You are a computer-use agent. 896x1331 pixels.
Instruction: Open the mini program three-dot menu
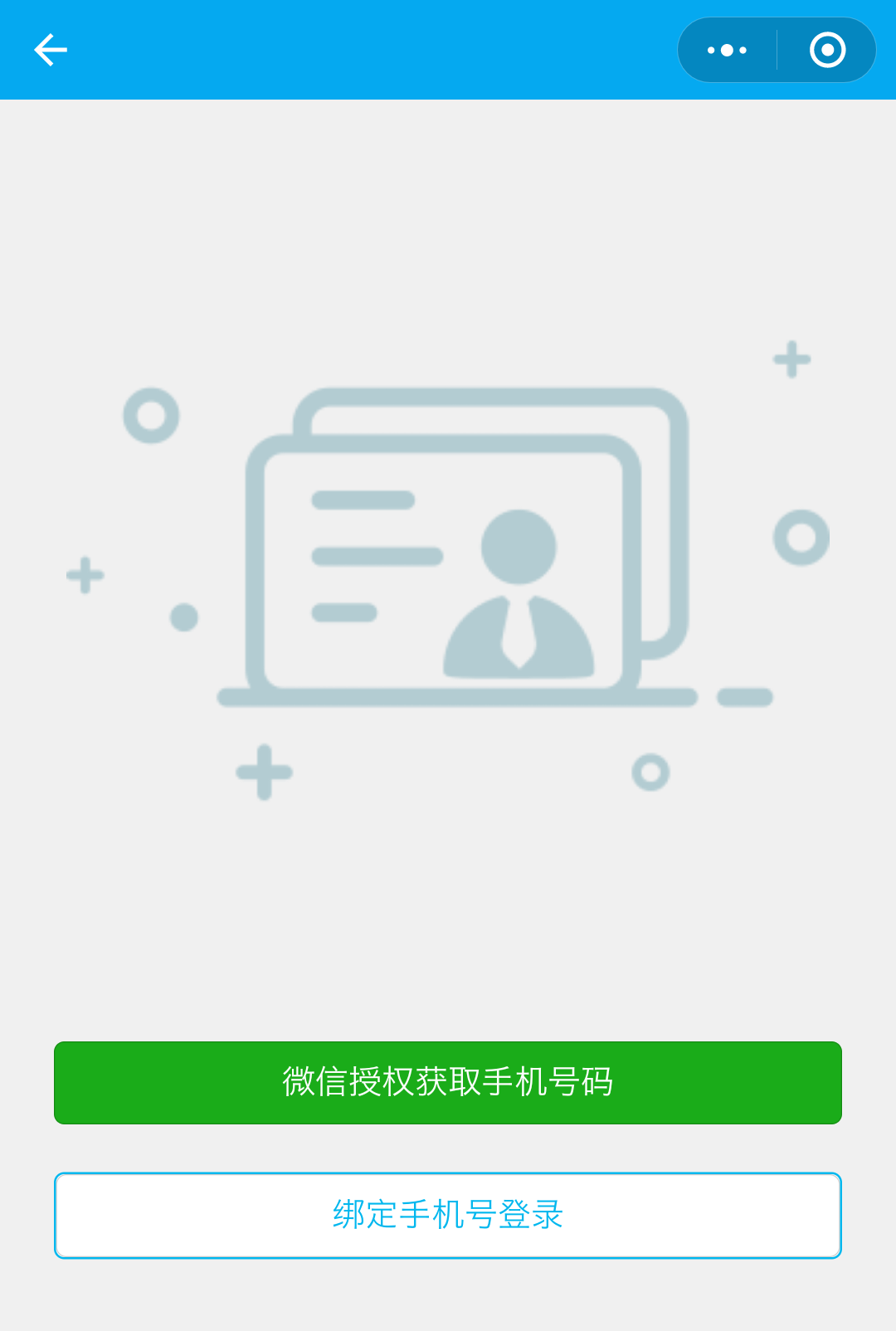(727, 50)
